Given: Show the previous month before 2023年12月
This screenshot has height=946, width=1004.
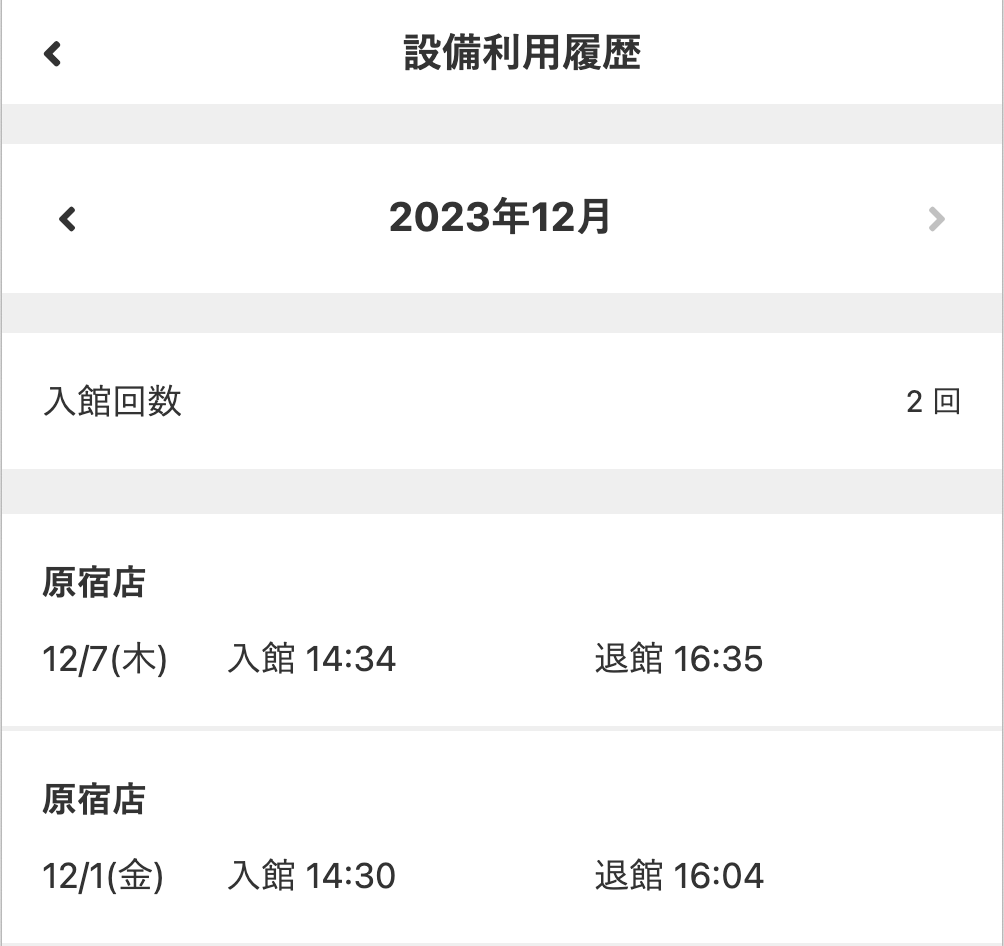Looking at the screenshot, I should coord(67,218).
